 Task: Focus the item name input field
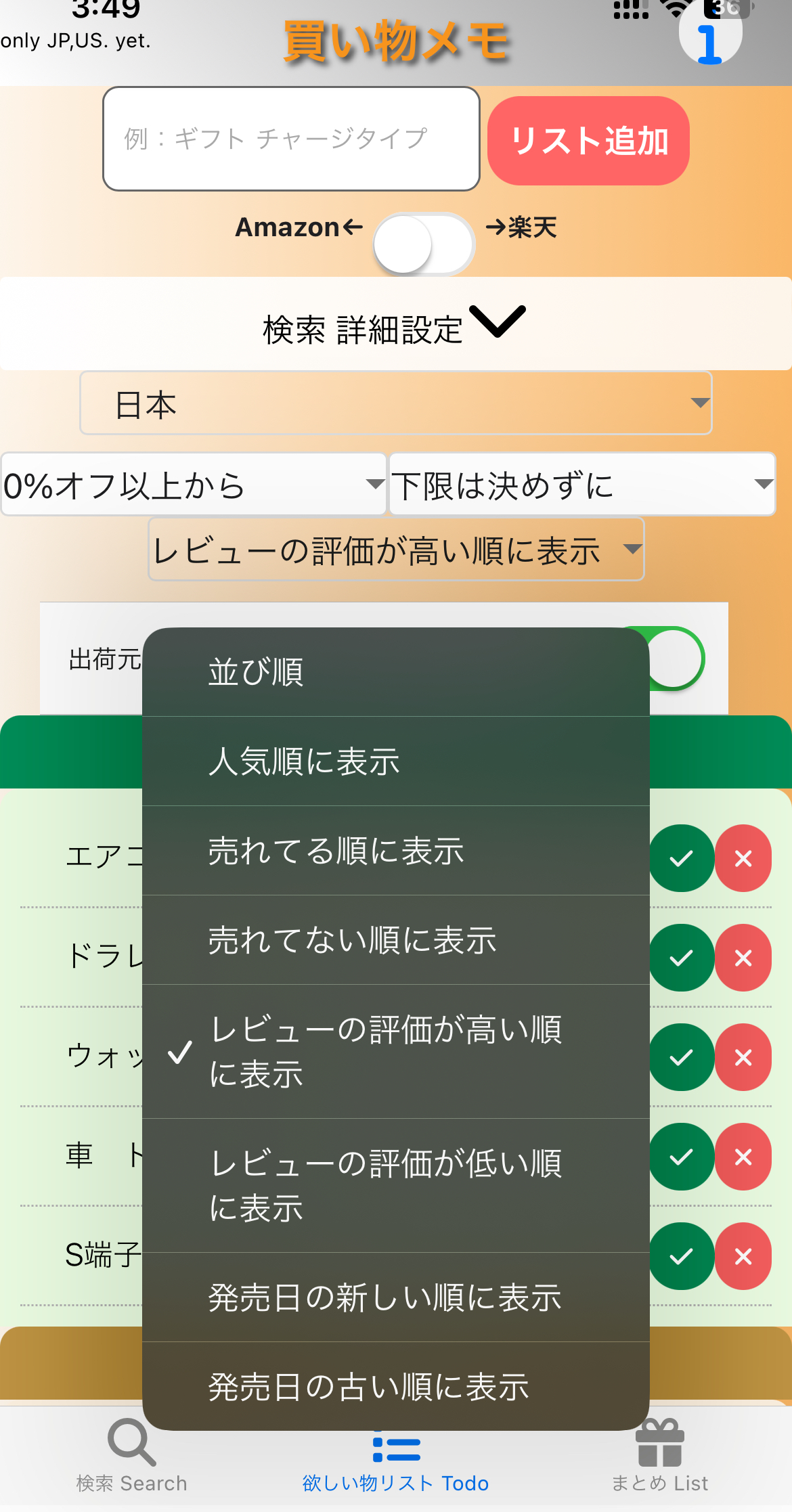click(x=291, y=139)
